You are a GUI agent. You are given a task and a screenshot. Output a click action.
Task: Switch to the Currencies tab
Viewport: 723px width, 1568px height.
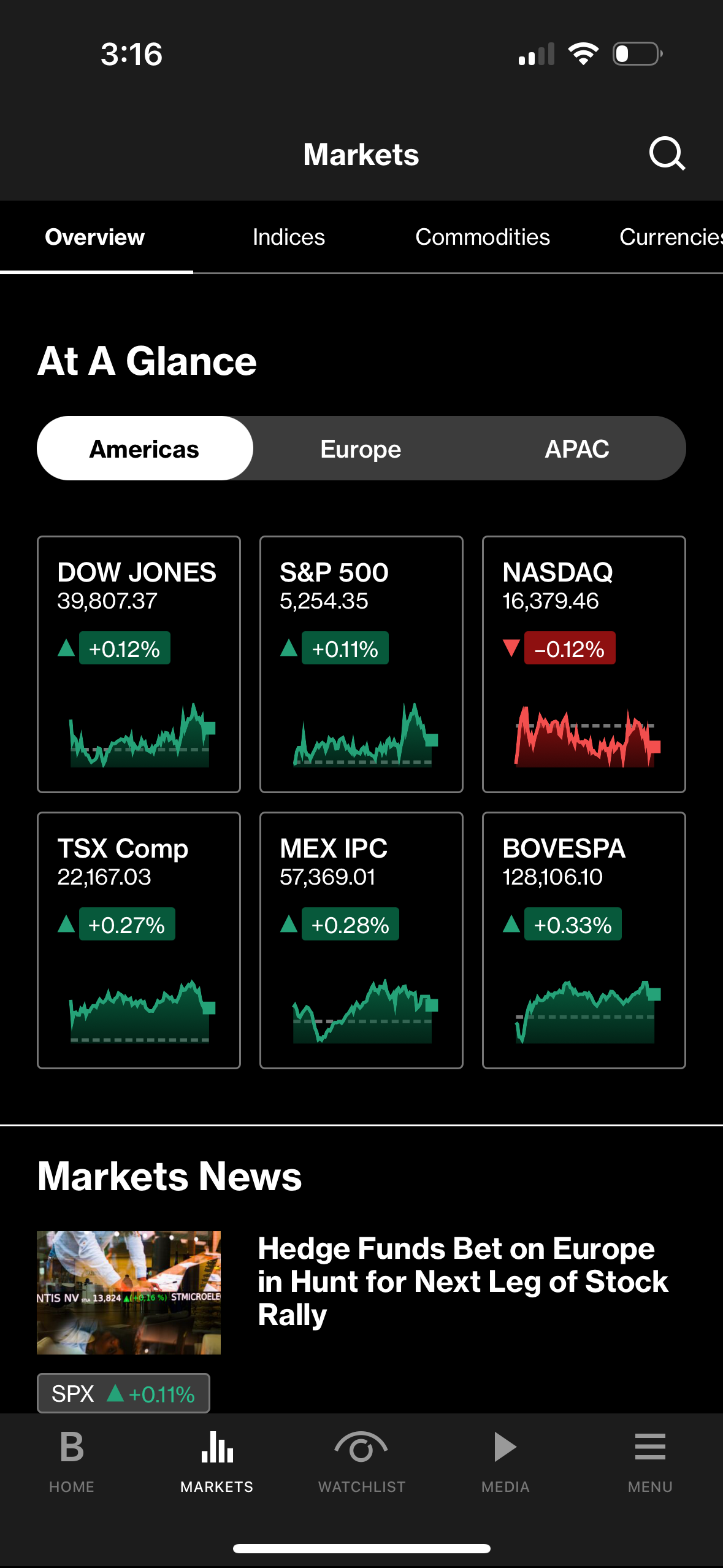(671, 237)
